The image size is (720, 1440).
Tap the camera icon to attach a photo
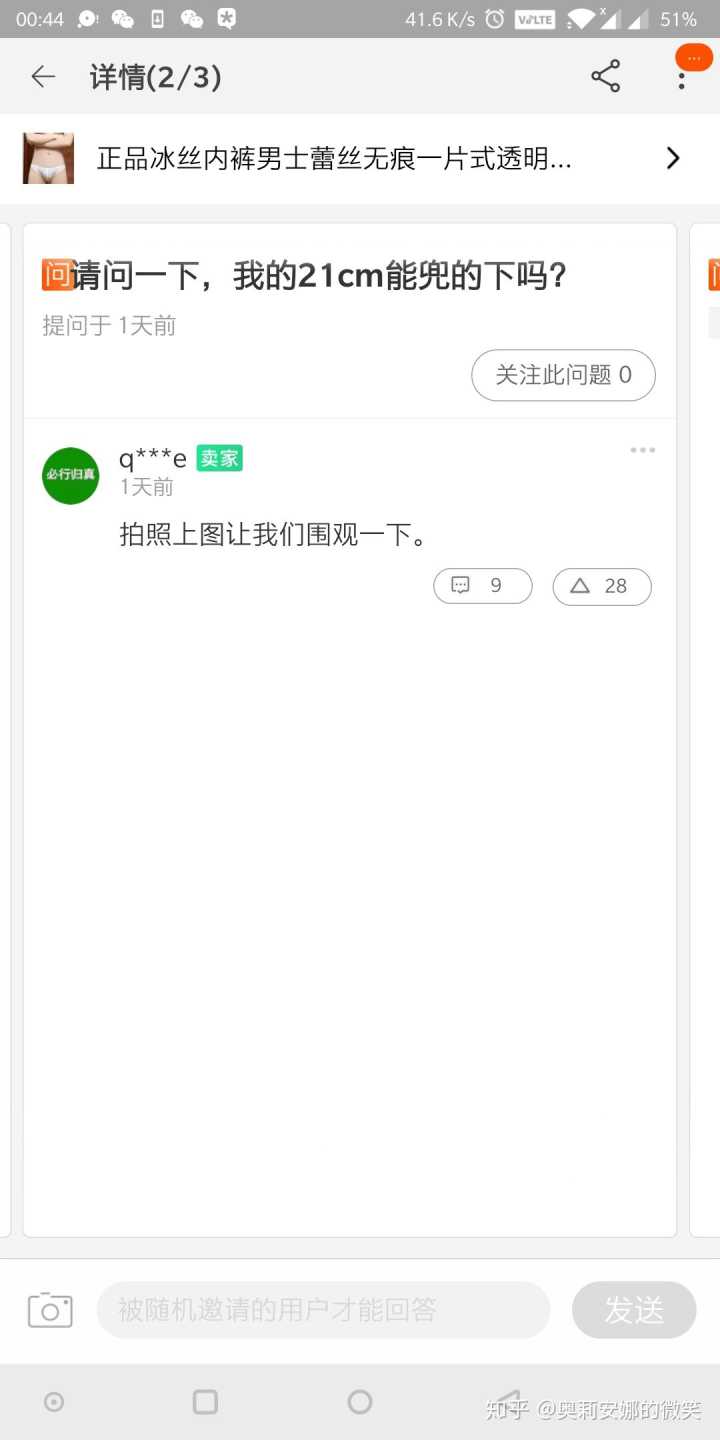coord(50,1310)
